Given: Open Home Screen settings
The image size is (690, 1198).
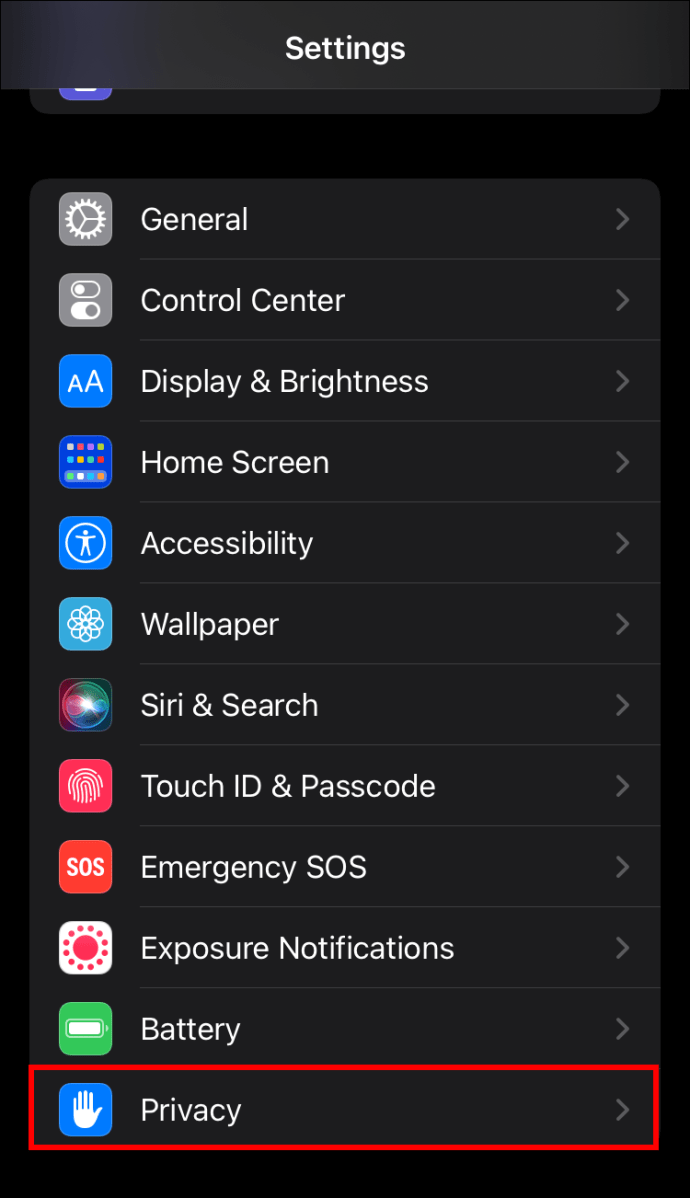Looking at the screenshot, I should 345,462.
